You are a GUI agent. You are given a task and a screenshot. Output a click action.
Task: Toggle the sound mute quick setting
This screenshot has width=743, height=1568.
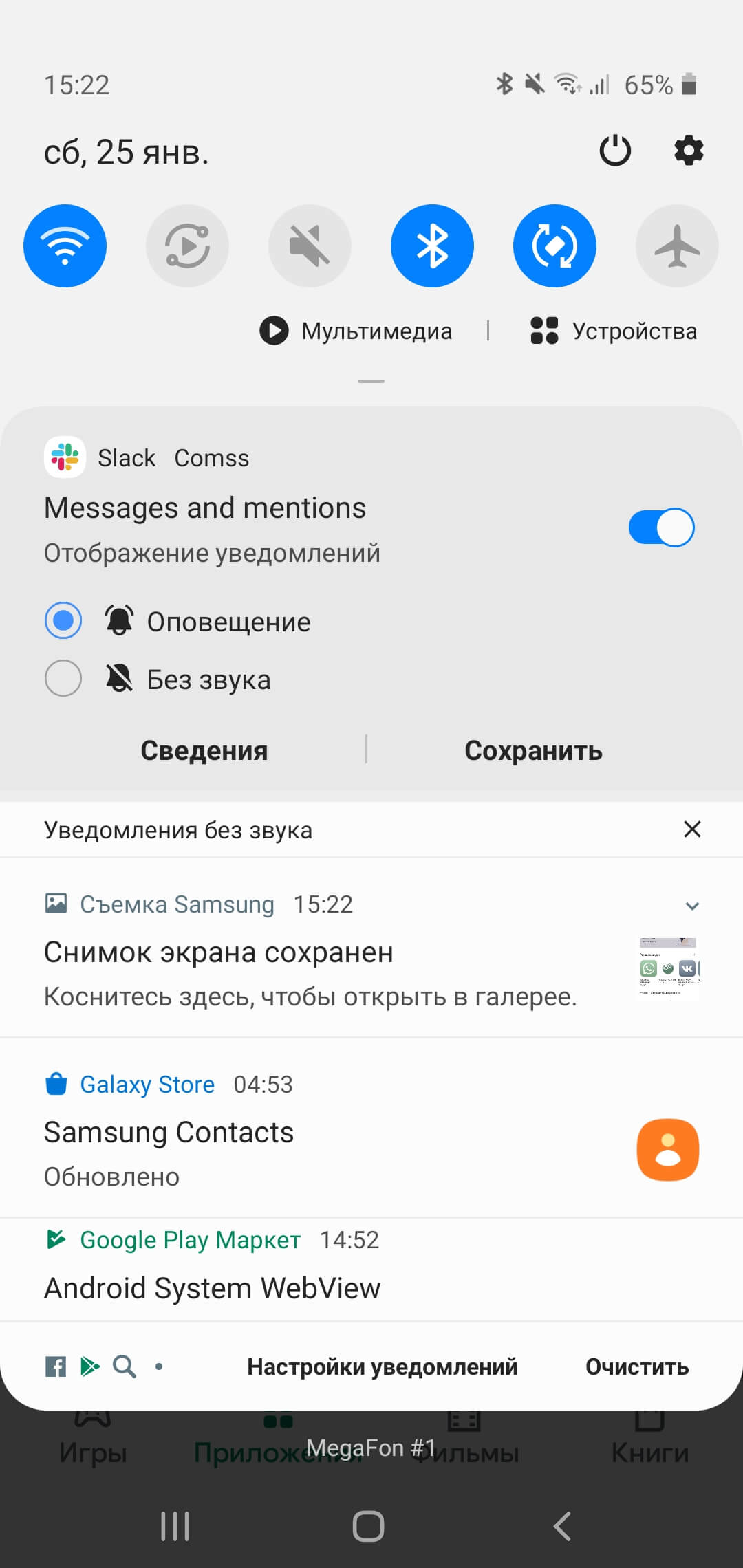point(310,246)
